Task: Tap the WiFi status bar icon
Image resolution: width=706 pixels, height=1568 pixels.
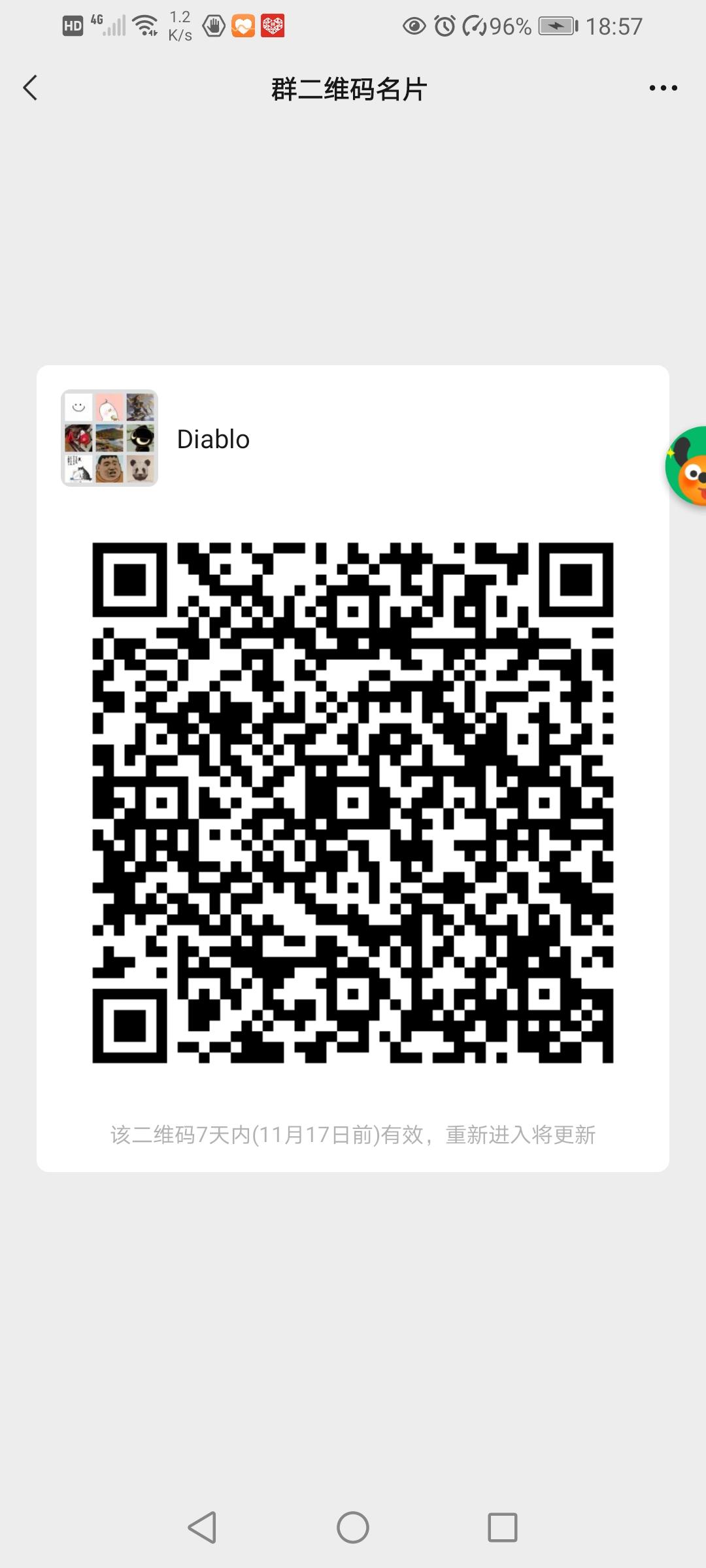Action: point(145,25)
